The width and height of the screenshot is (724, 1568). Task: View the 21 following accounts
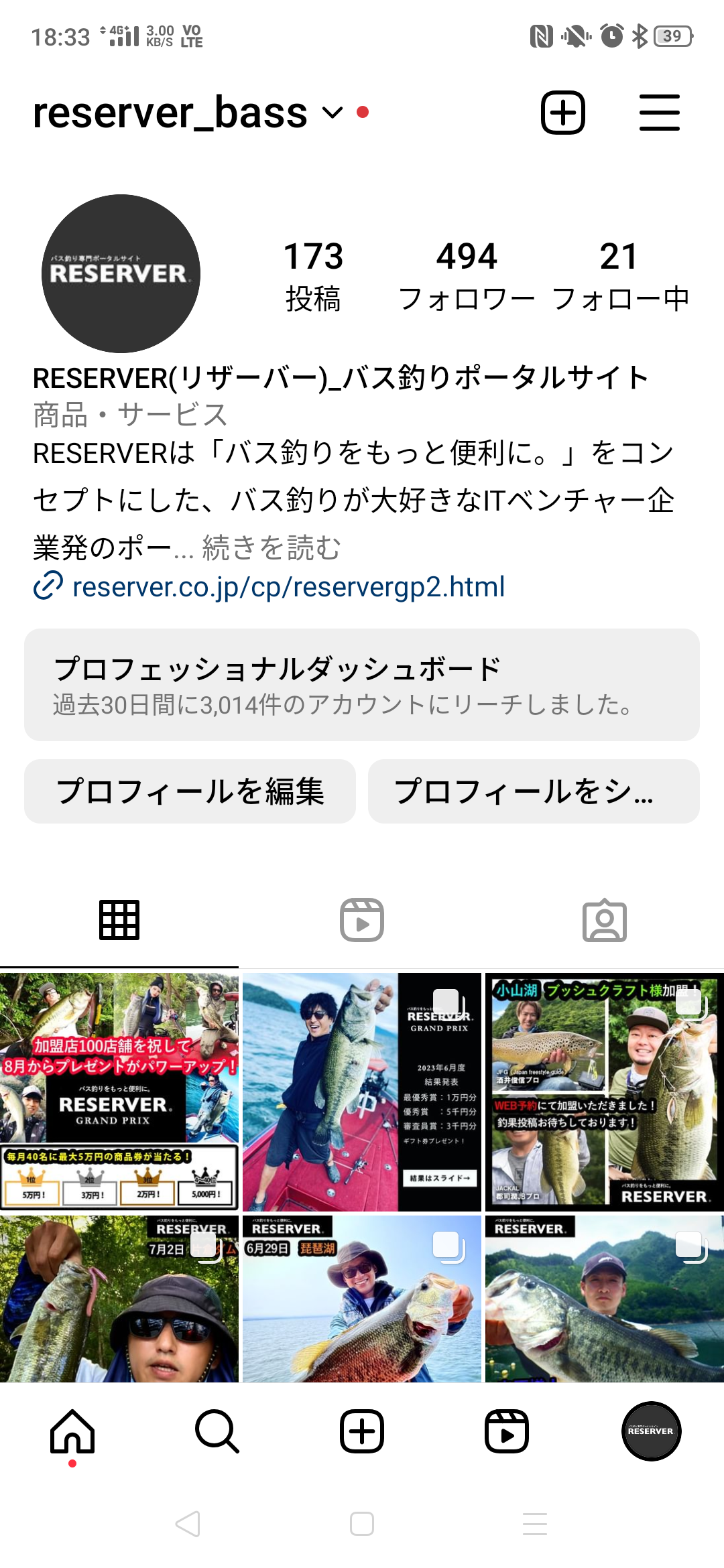click(619, 276)
